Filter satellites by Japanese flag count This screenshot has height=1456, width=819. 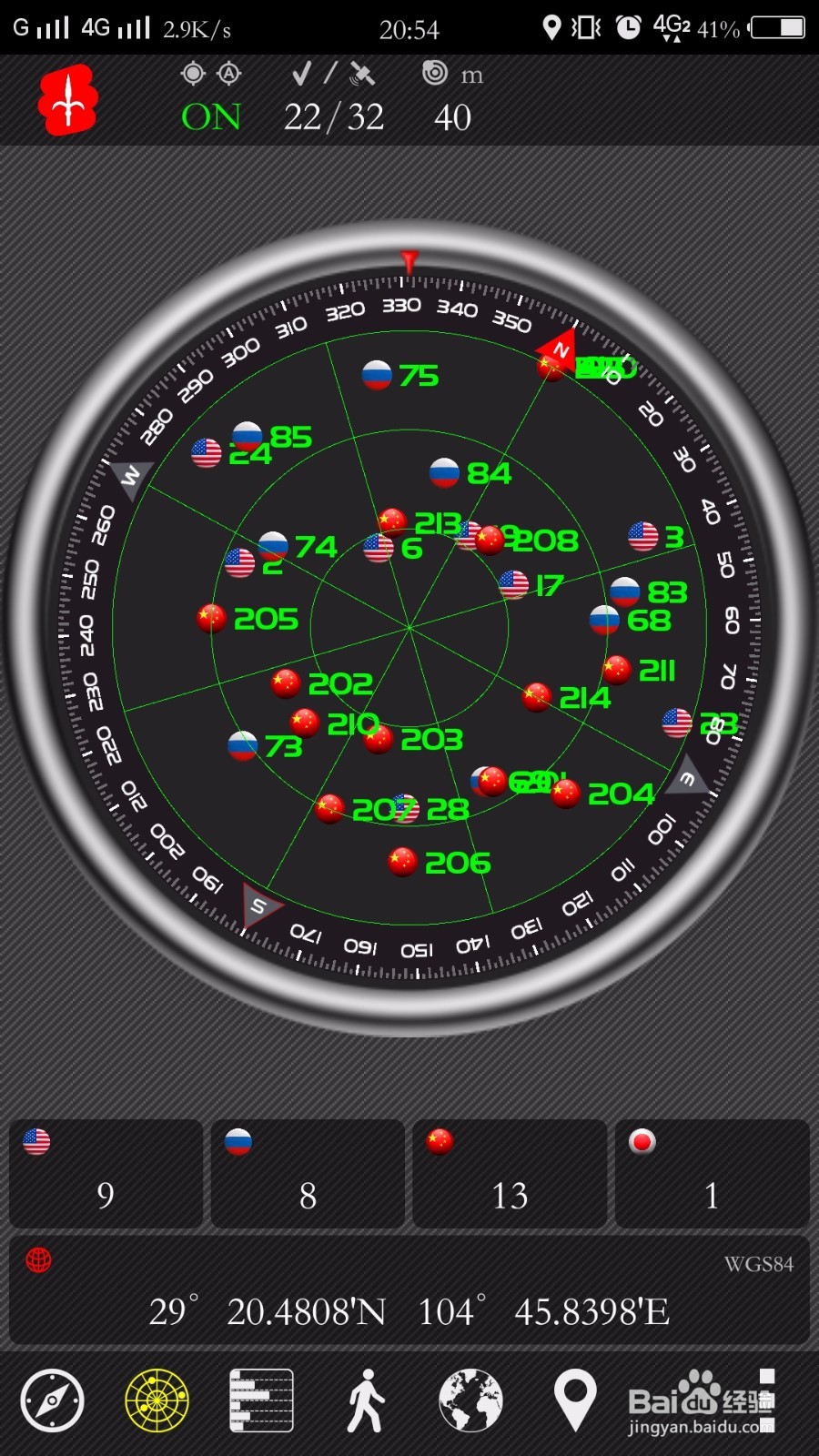coord(712,1173)
